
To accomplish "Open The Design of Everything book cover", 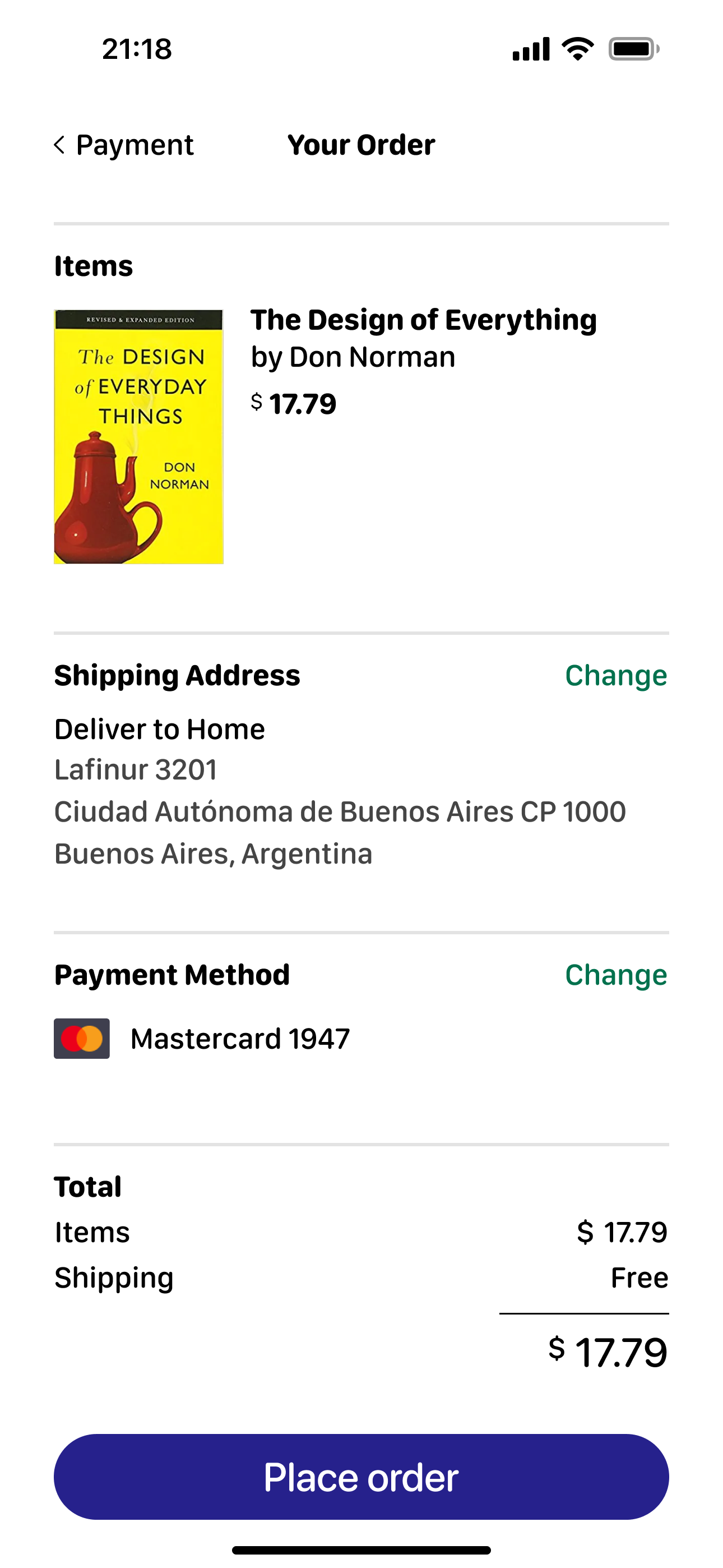I will pos(139,437).
